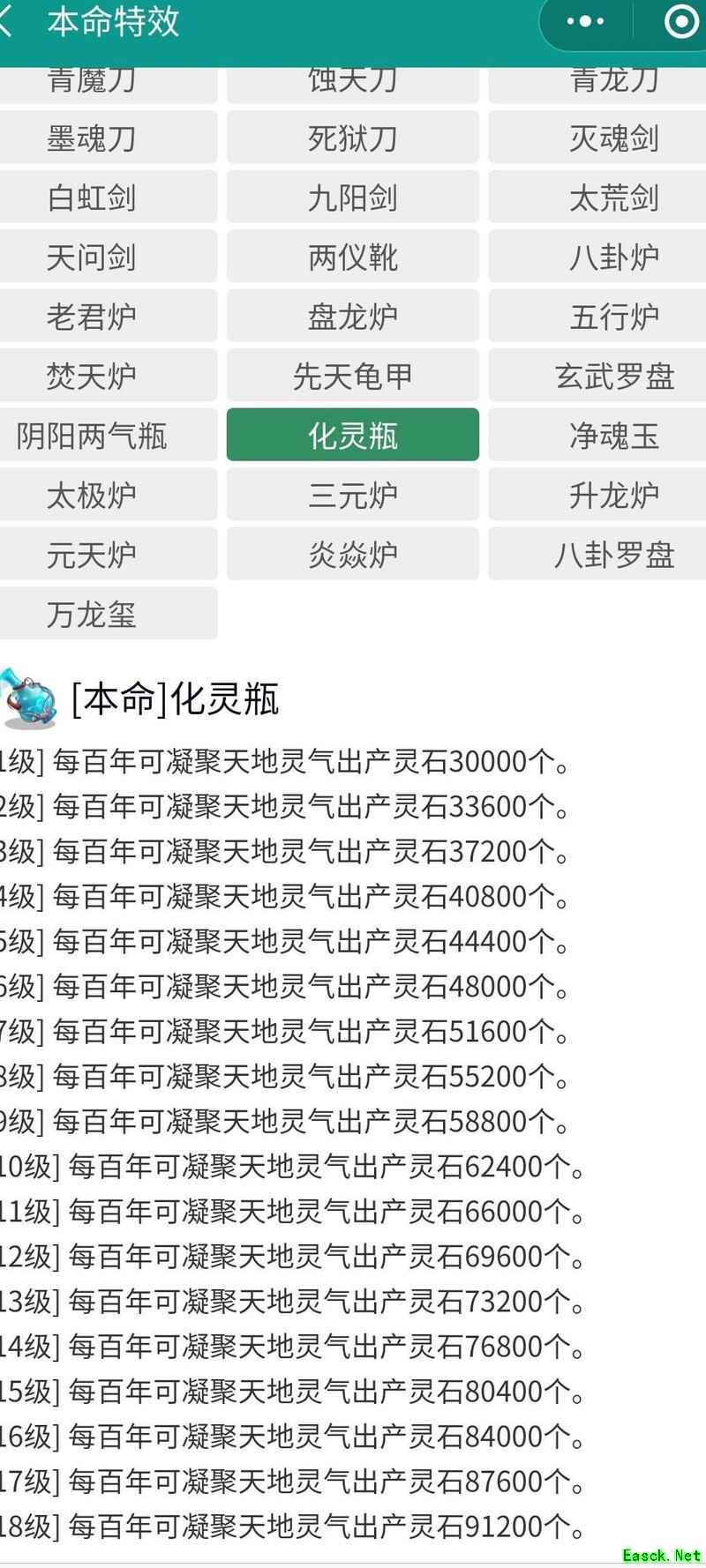The width and height of the screenshot is (706, 1568).
Task: Show 两仪靴 details
Action: (352, 257)
